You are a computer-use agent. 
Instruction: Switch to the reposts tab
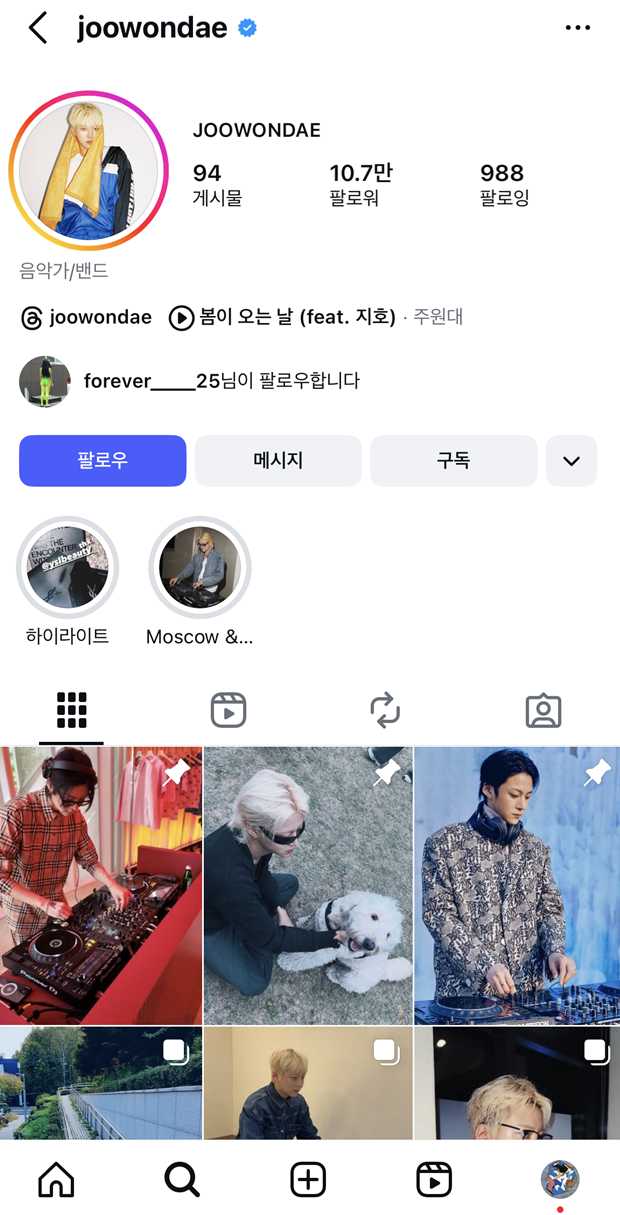coord(385,711)
